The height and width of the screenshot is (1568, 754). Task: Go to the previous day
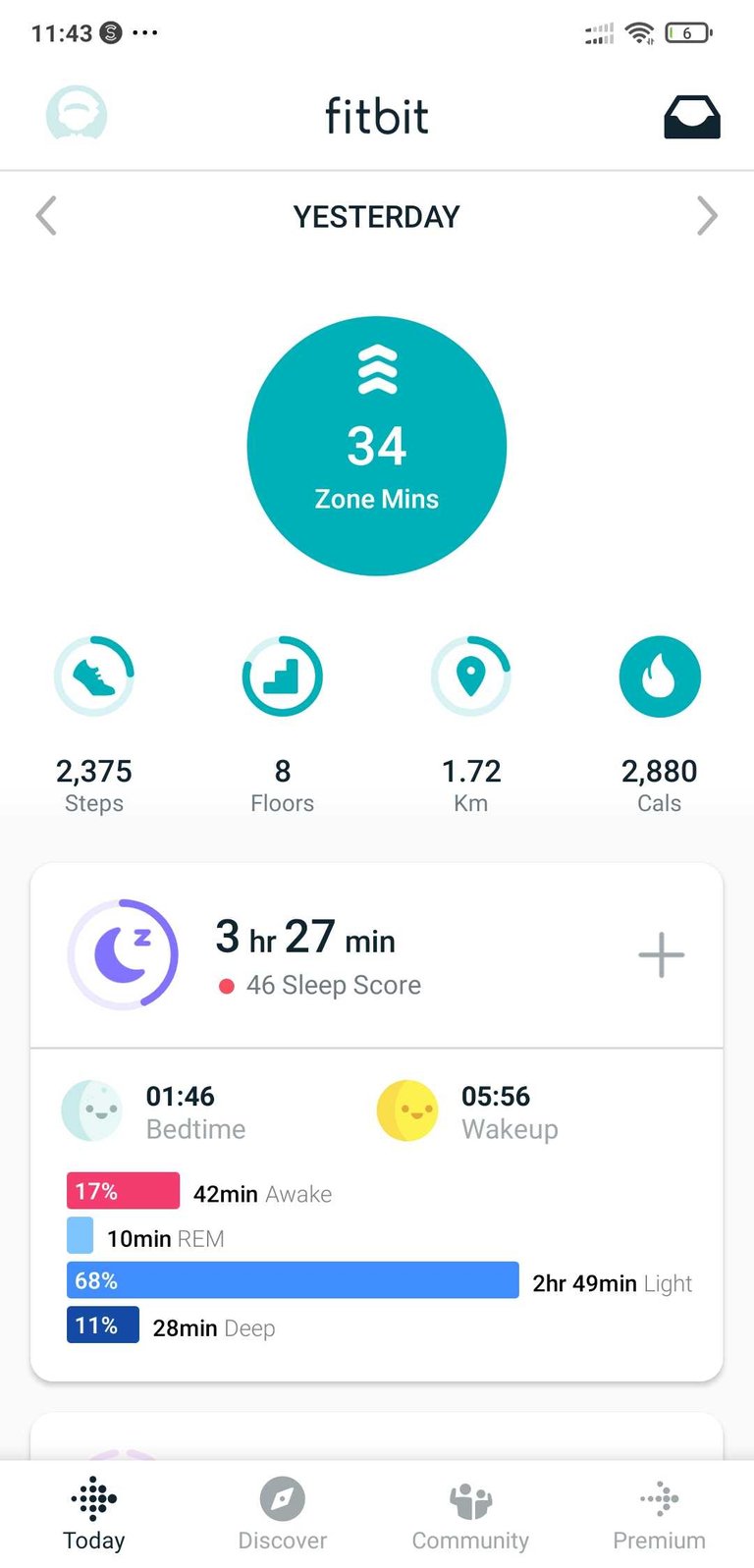click(x=46, y=216)
